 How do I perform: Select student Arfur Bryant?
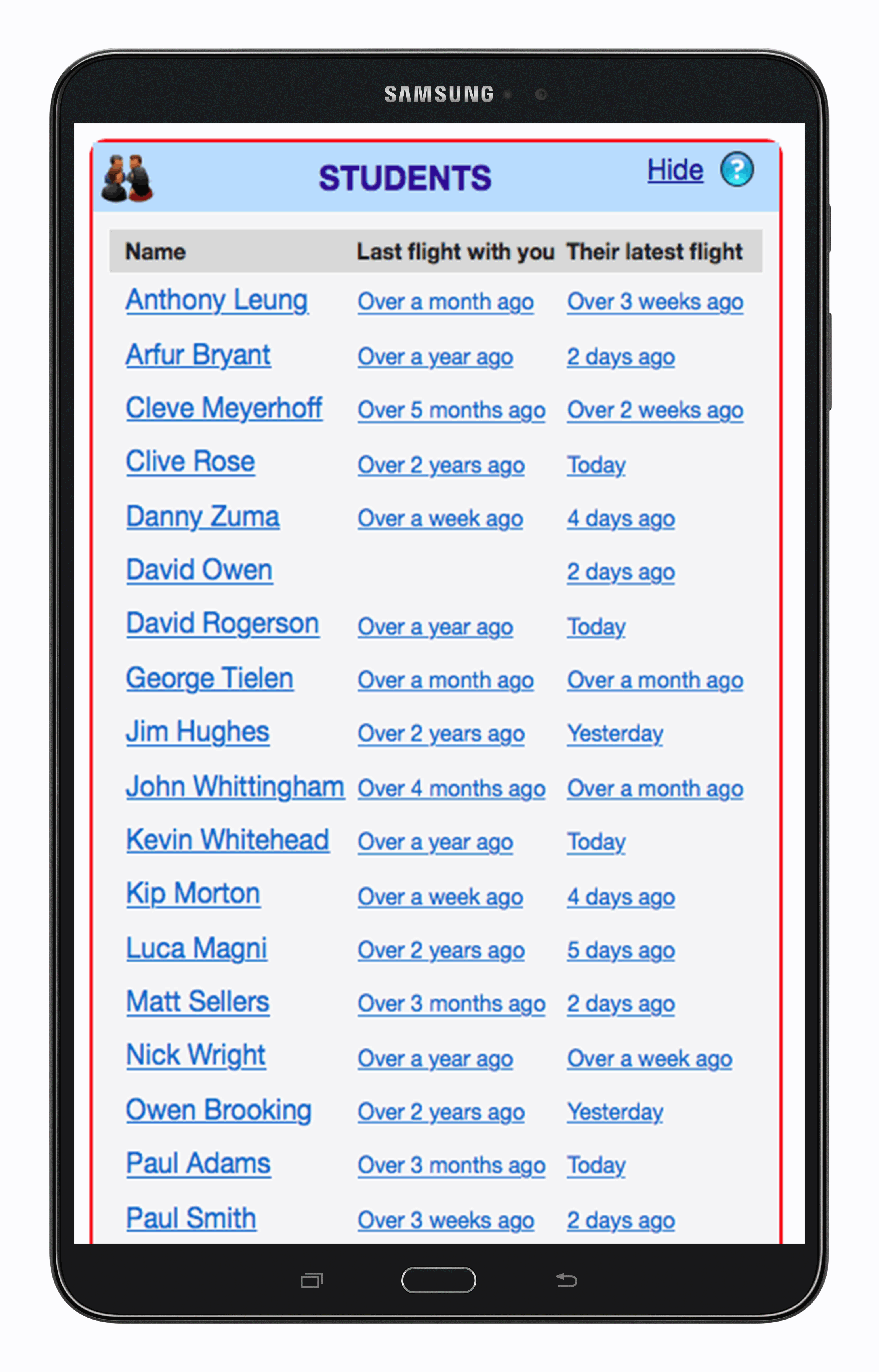198,355
